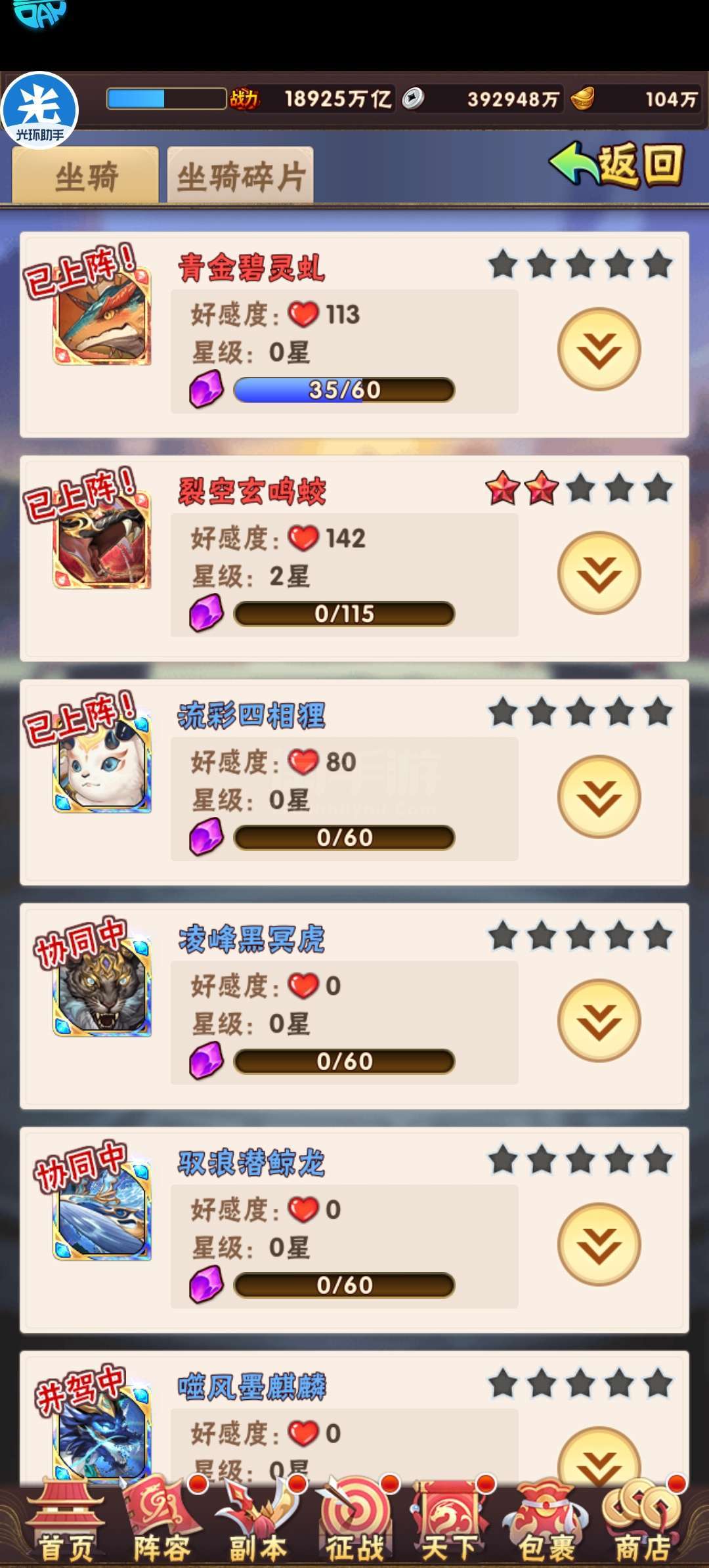709x1568 pixels.
Task: Tap the 青金碧灵虬 mount portrait
Action: click(102, 316)
